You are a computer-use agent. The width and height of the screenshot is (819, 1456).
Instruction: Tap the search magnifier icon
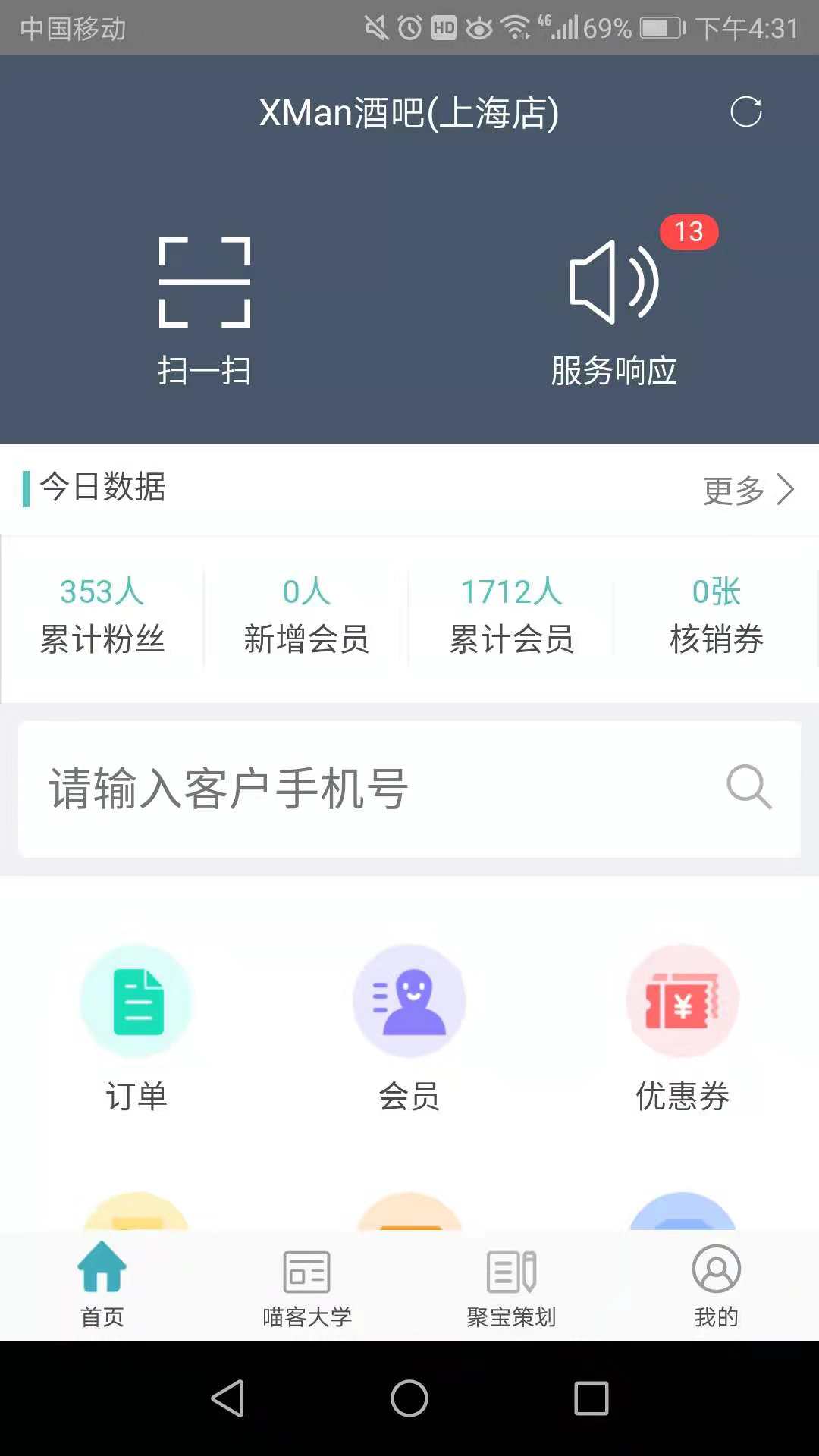coord(749,788)
